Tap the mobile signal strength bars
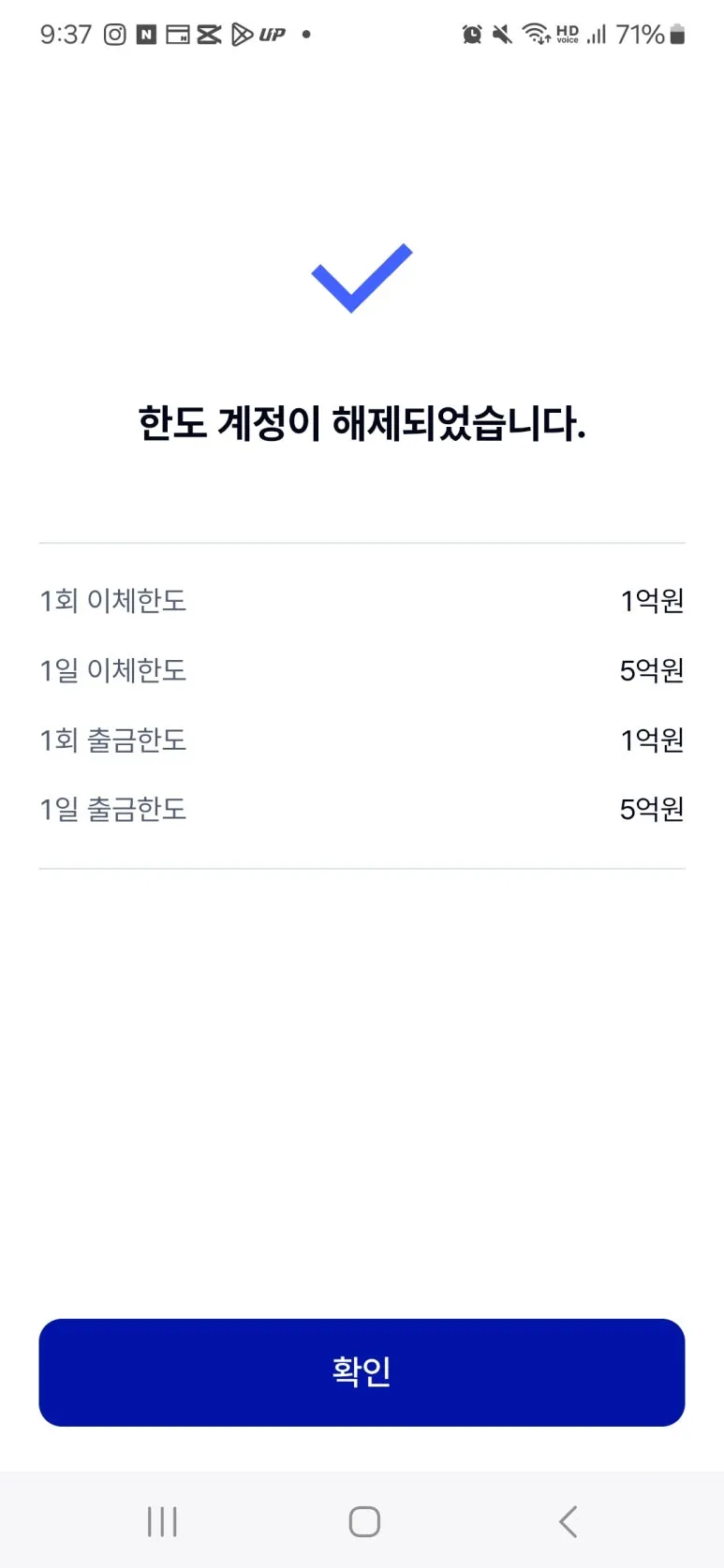Screen dimensions: 724x1568 click(597, 35)
